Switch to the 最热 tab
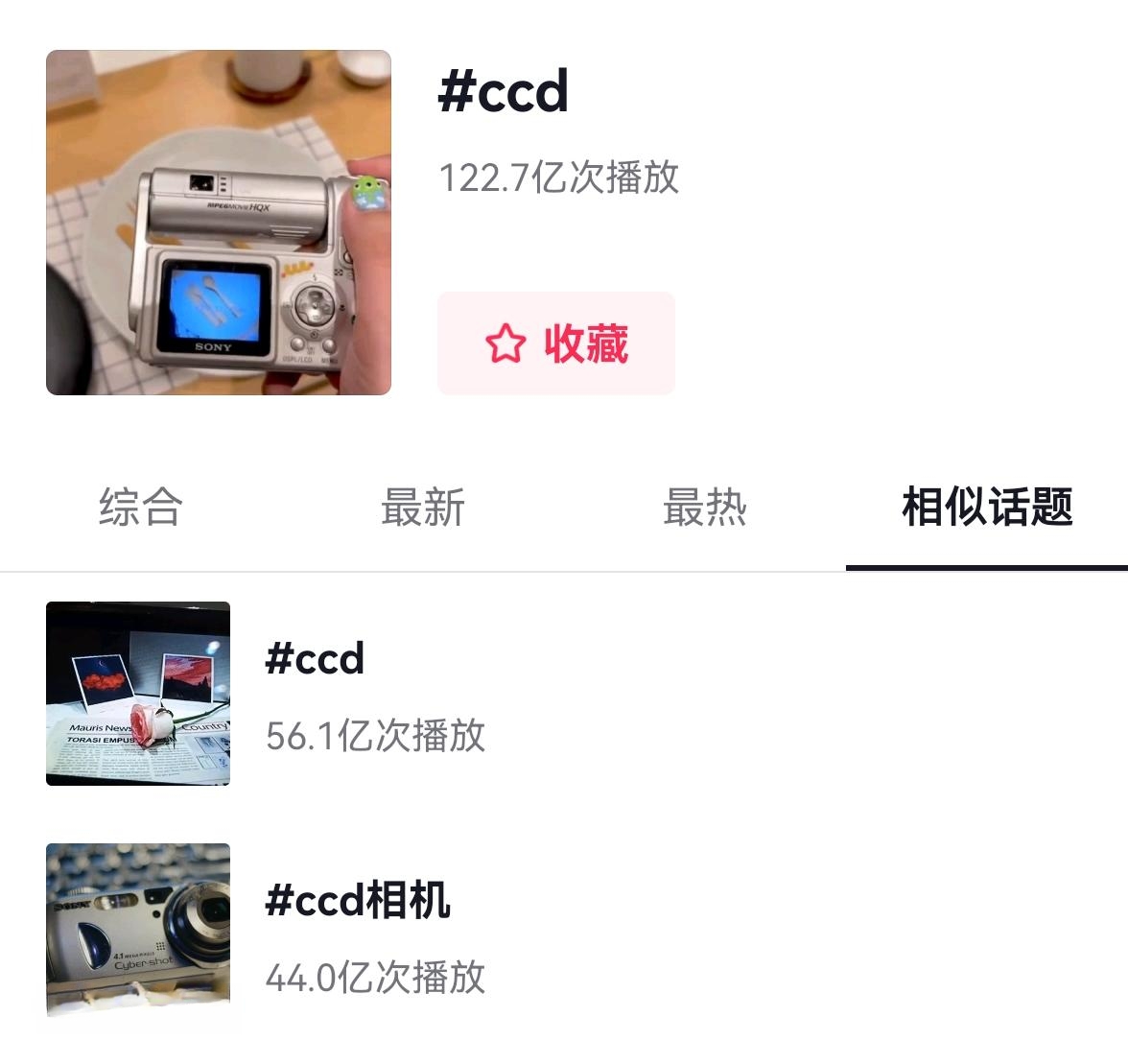This screenshot has width=1128, height=1064. (705, 508)
